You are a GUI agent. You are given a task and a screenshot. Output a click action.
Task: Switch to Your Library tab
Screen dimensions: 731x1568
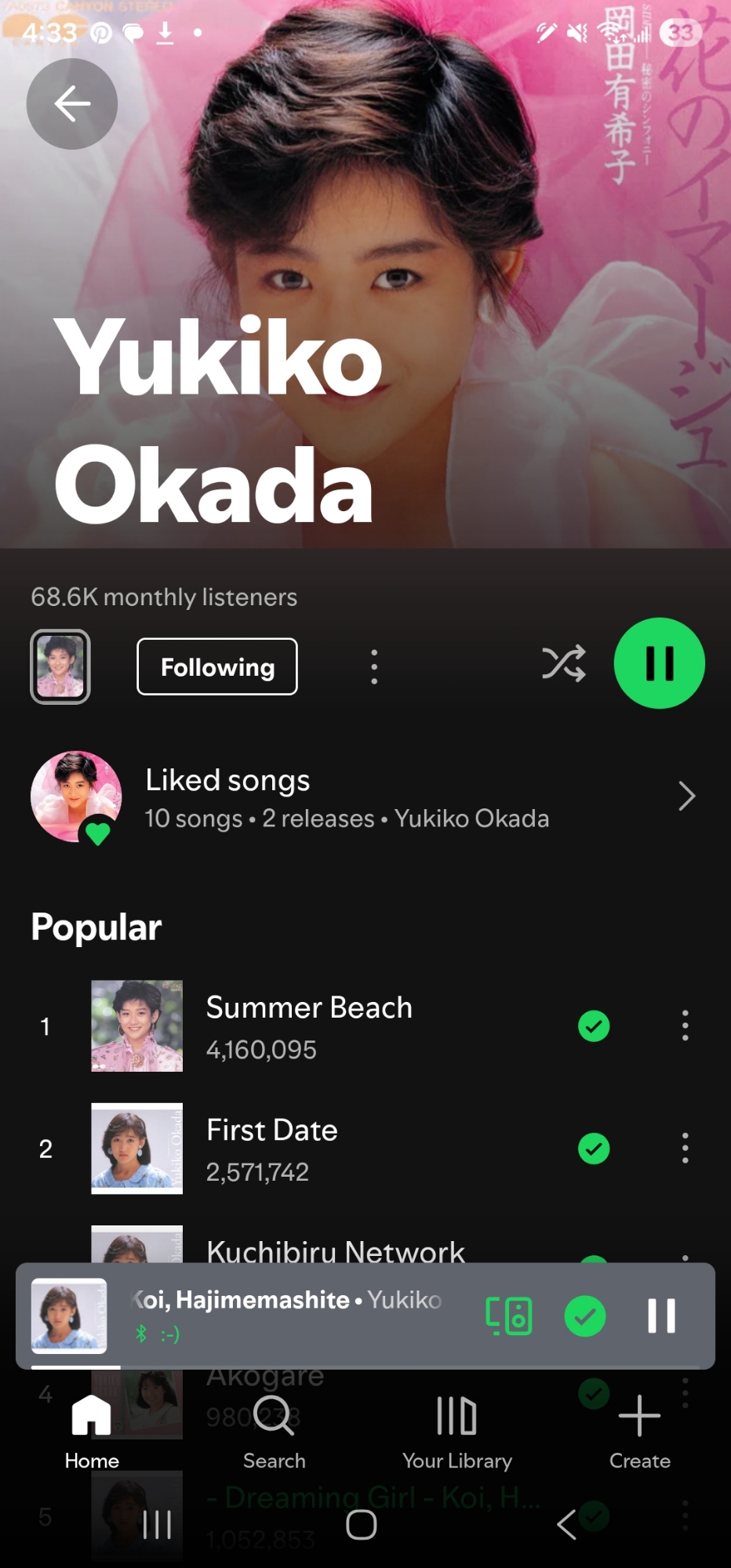[x=456, y=1432]
